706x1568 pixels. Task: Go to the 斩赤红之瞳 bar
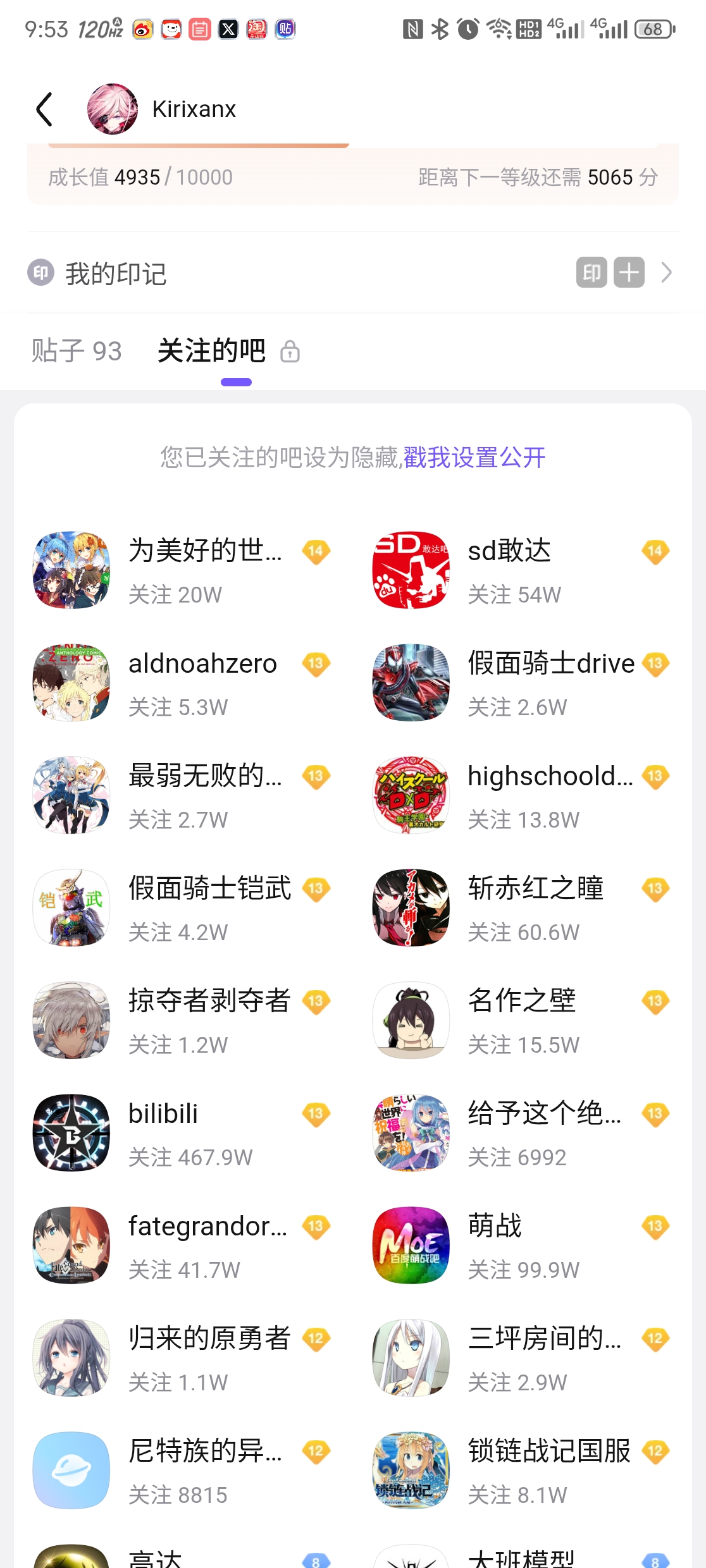535,888
